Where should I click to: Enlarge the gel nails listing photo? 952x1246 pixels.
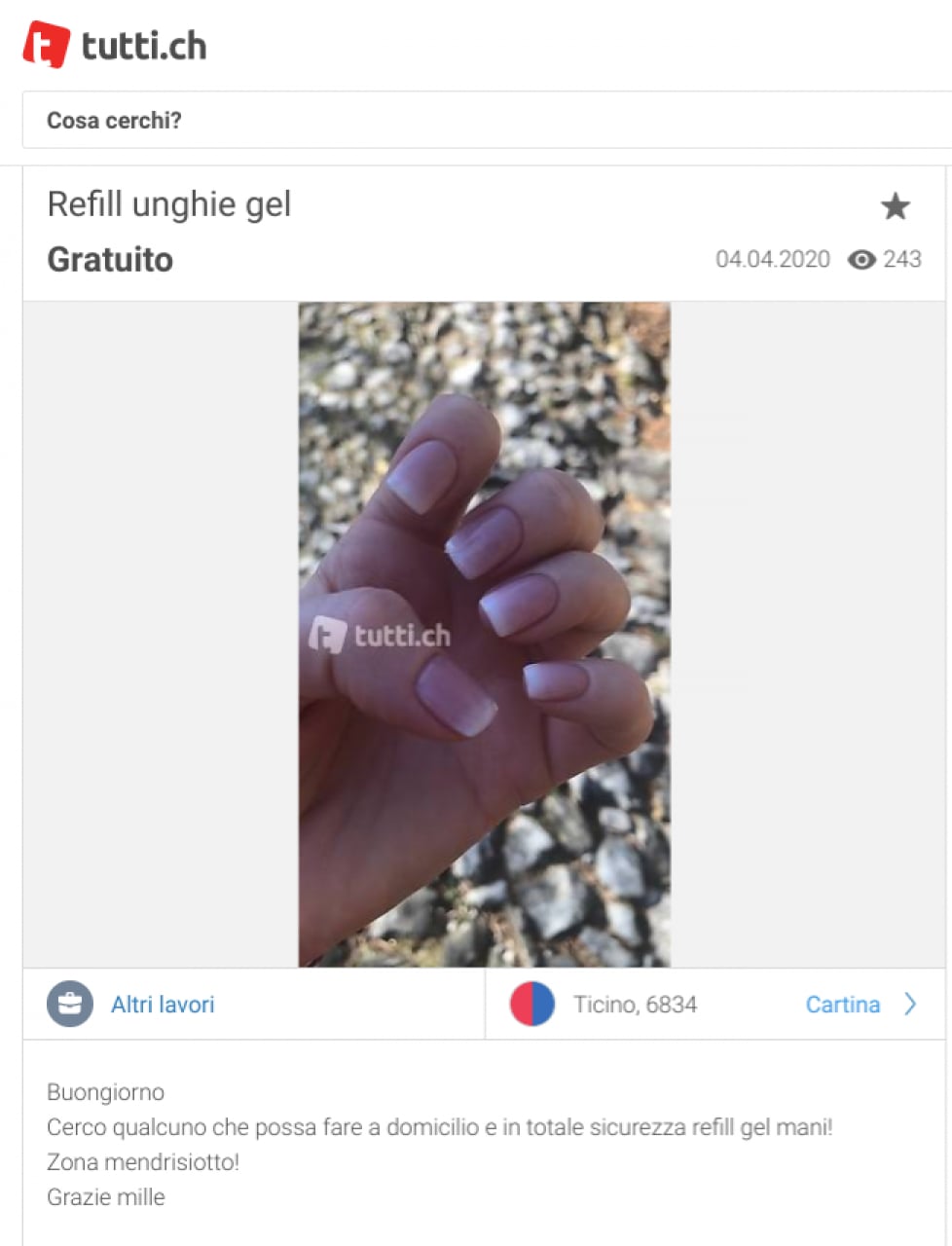[x=484, y=634]
